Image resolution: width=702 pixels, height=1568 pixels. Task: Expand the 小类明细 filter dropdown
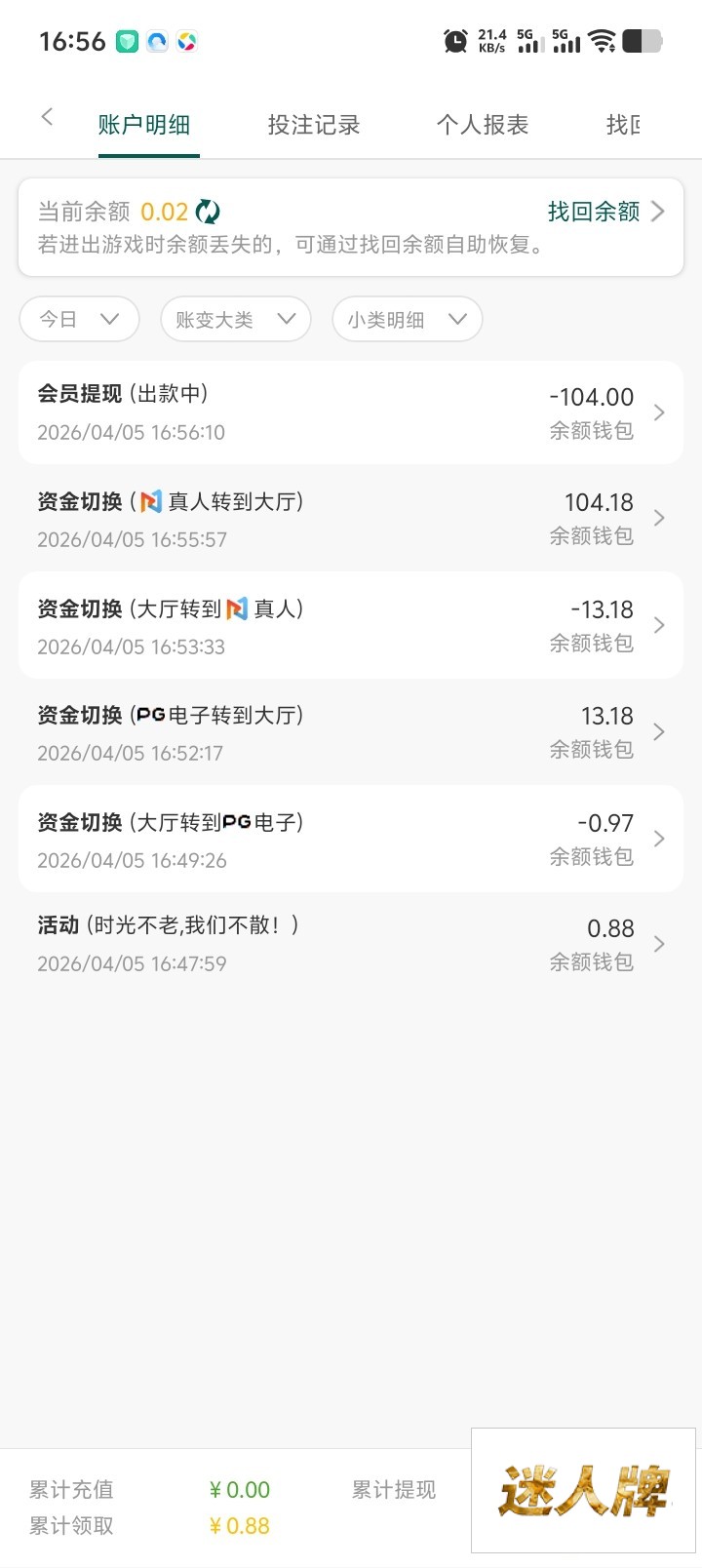pos(407,319)
